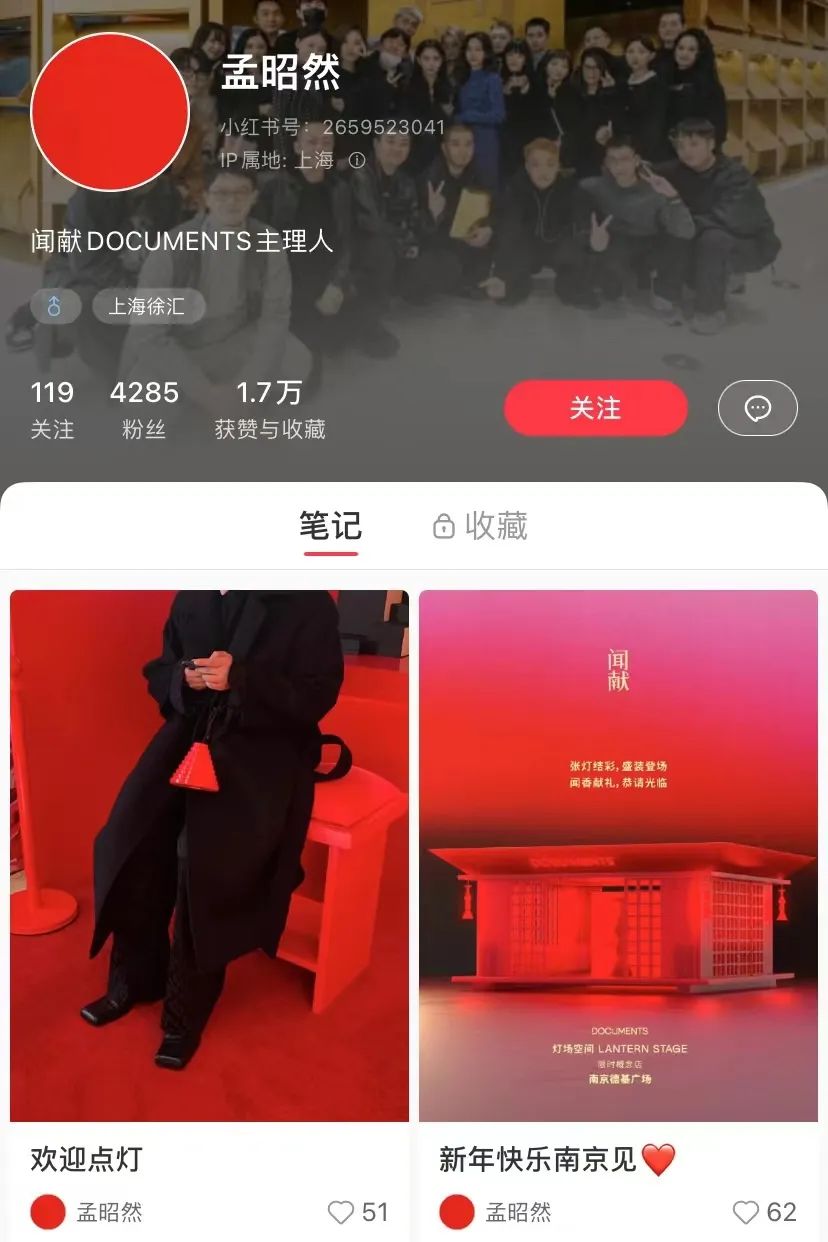The height and width of the screenshot is (1242, 828).
Task: Follow the user with the 关注 button
Action: click(595, 408)
